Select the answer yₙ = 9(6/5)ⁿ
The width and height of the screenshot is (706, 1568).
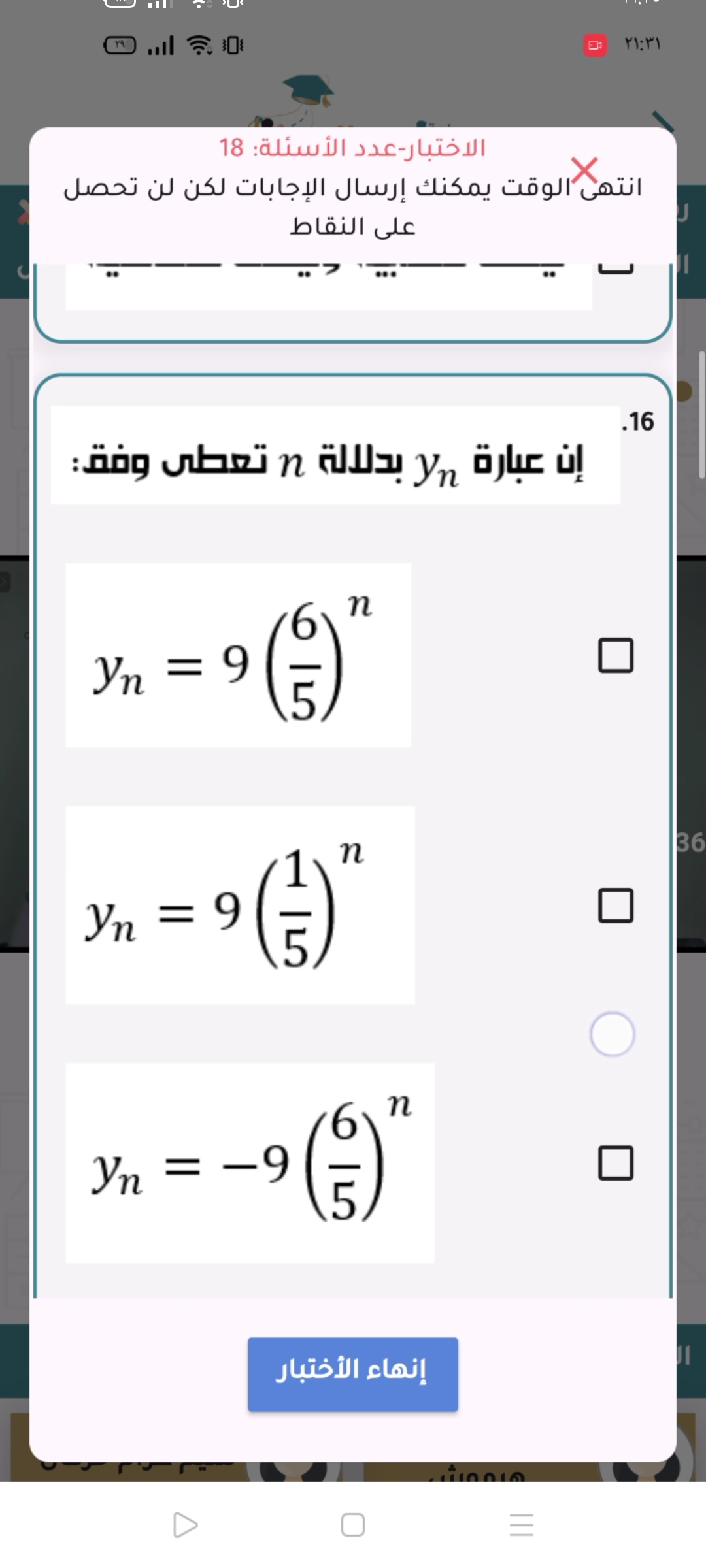pos(616,655)
